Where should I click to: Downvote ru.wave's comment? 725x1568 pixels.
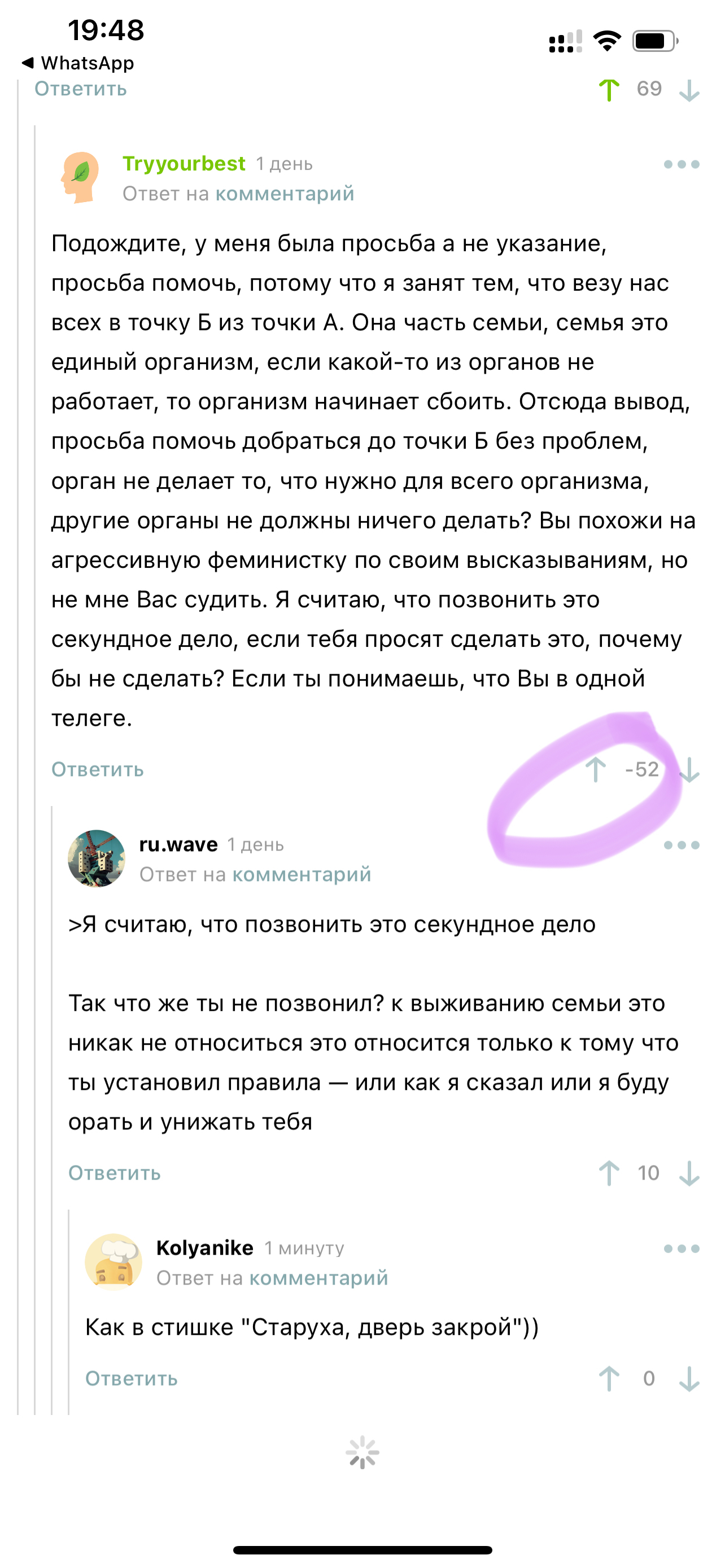pos(689,1173)
